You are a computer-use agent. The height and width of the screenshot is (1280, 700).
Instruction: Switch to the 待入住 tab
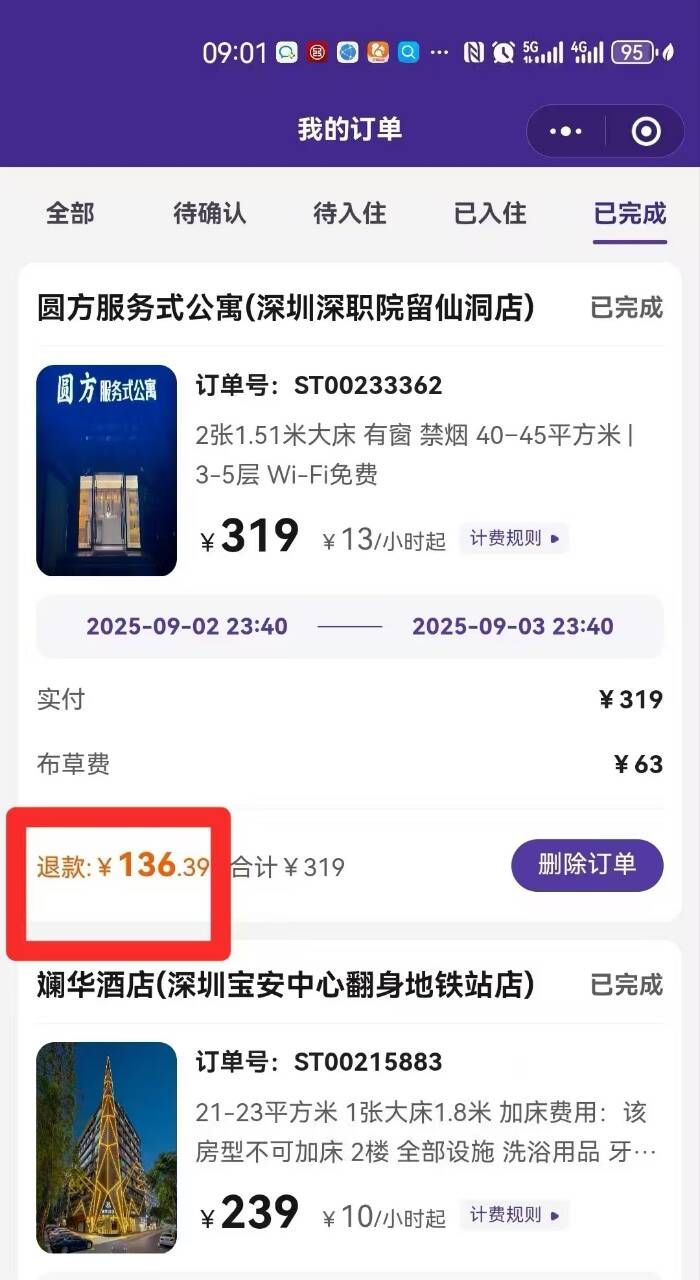click(349, 213)
